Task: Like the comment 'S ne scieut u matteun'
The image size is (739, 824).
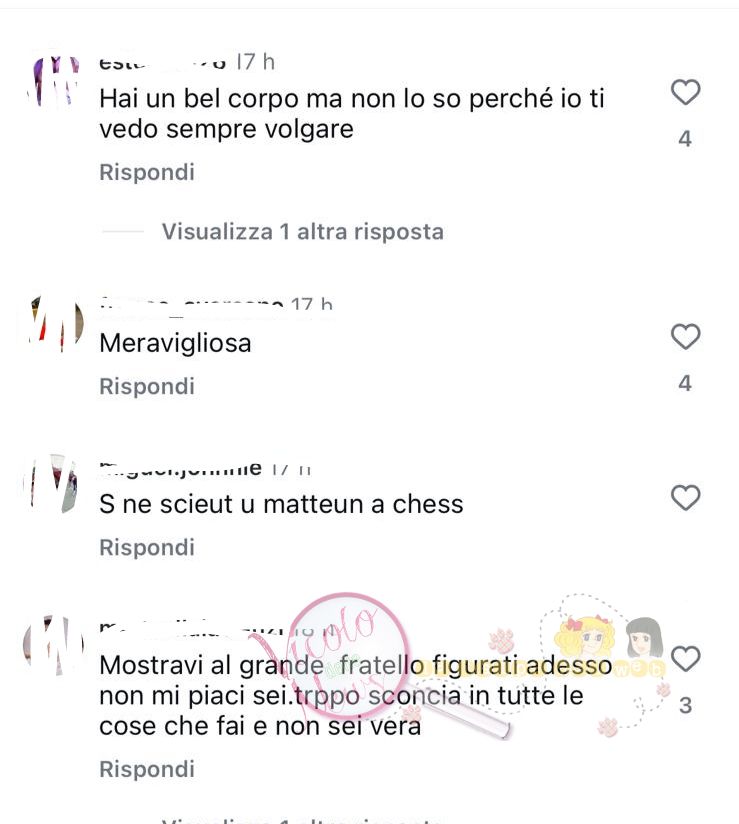Action: [685, 497]
